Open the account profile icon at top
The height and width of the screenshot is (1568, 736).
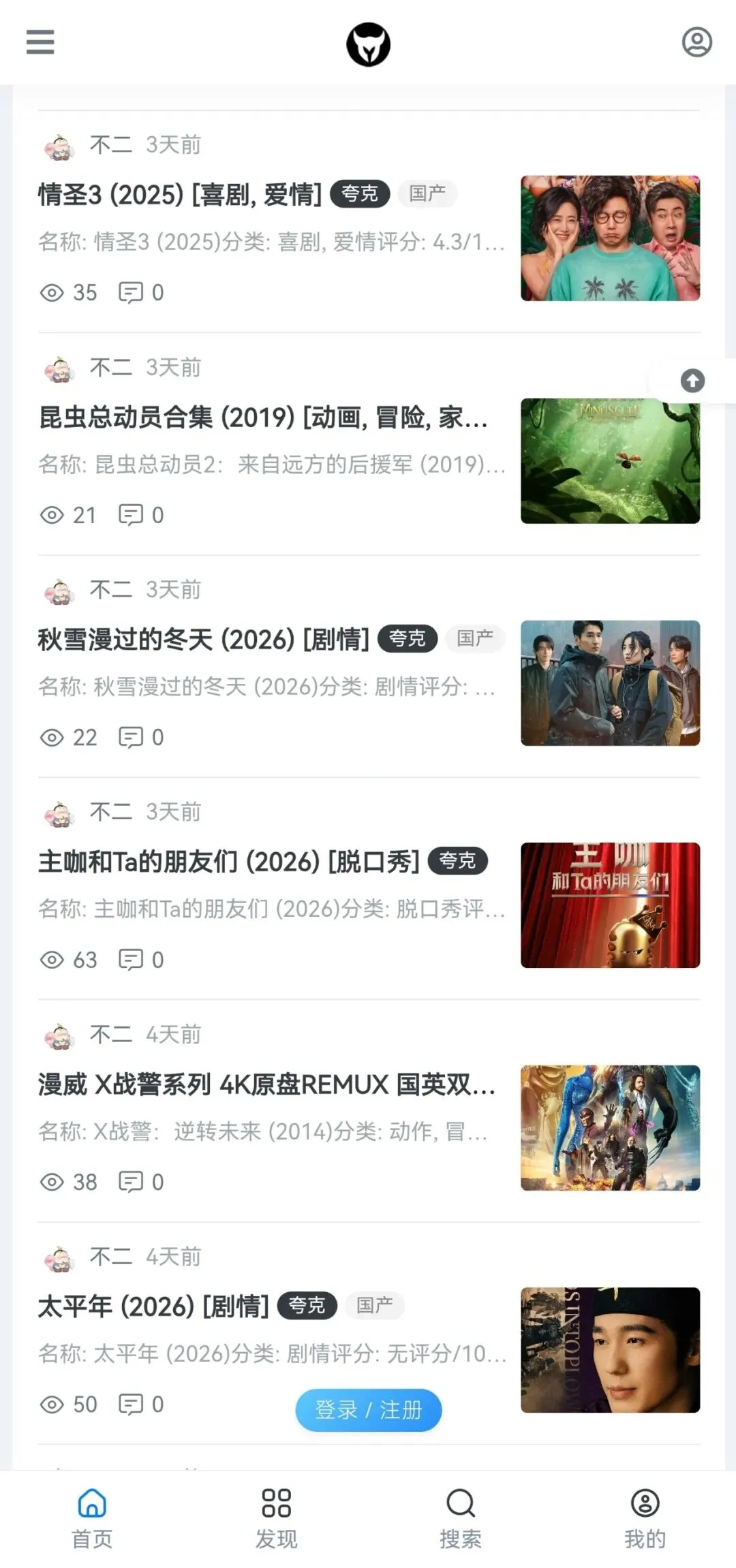point(696,42)
